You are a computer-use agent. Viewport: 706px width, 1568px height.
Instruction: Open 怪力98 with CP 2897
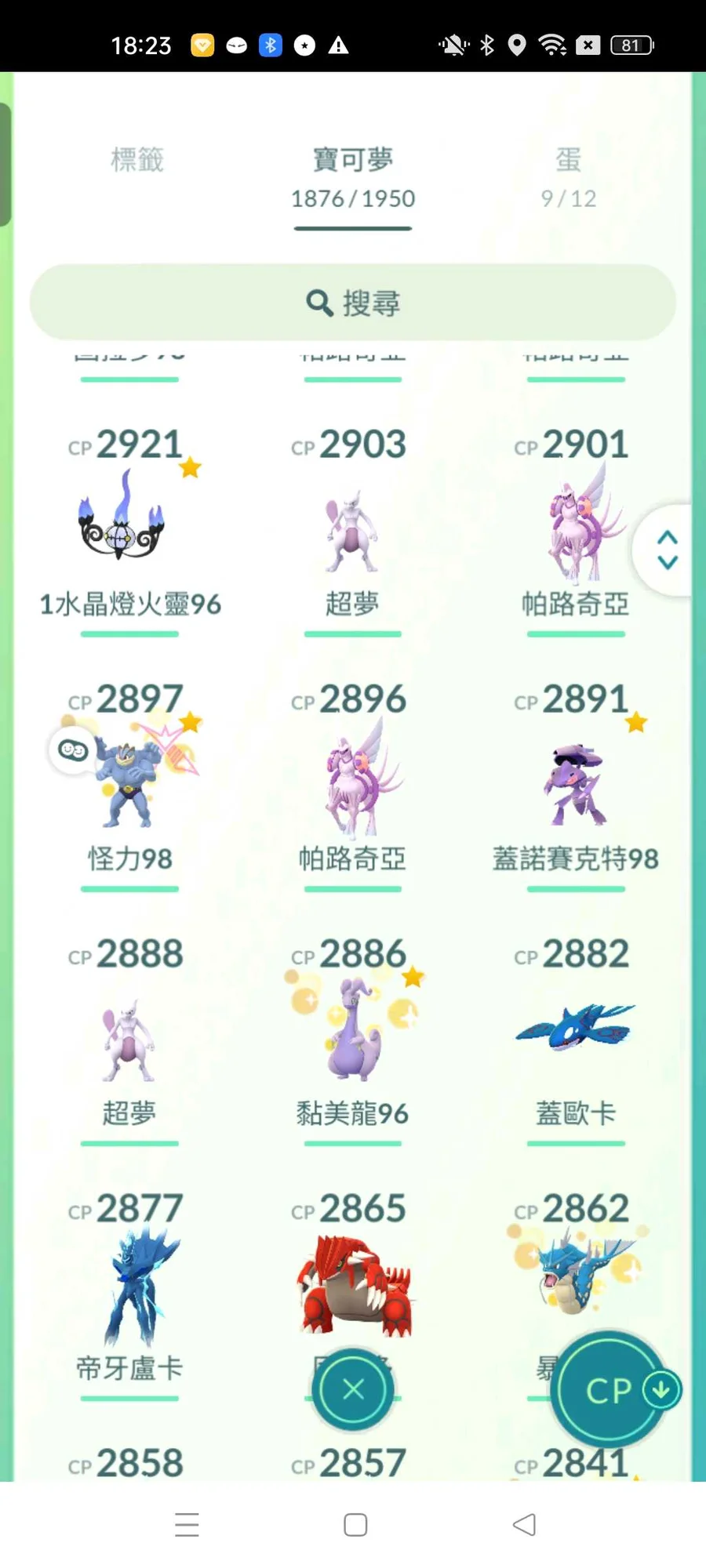[129, 780]
